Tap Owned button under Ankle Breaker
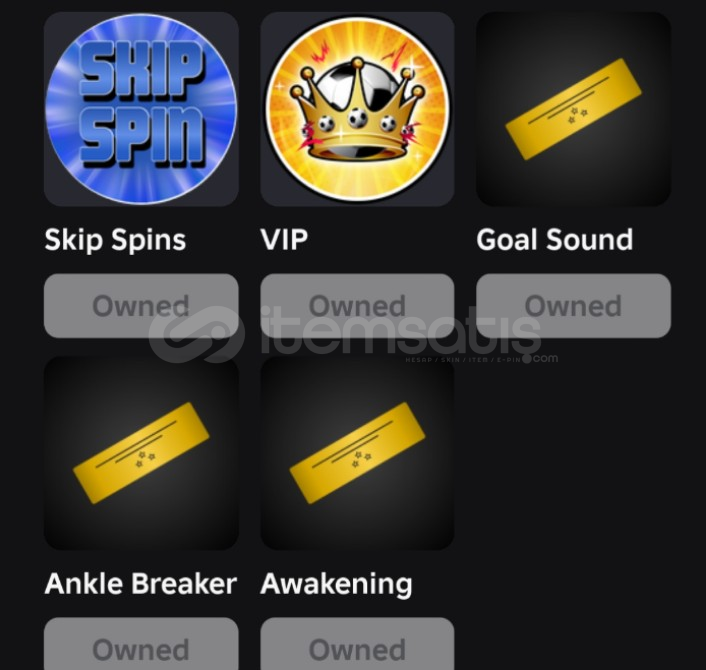 coord(141,648)
